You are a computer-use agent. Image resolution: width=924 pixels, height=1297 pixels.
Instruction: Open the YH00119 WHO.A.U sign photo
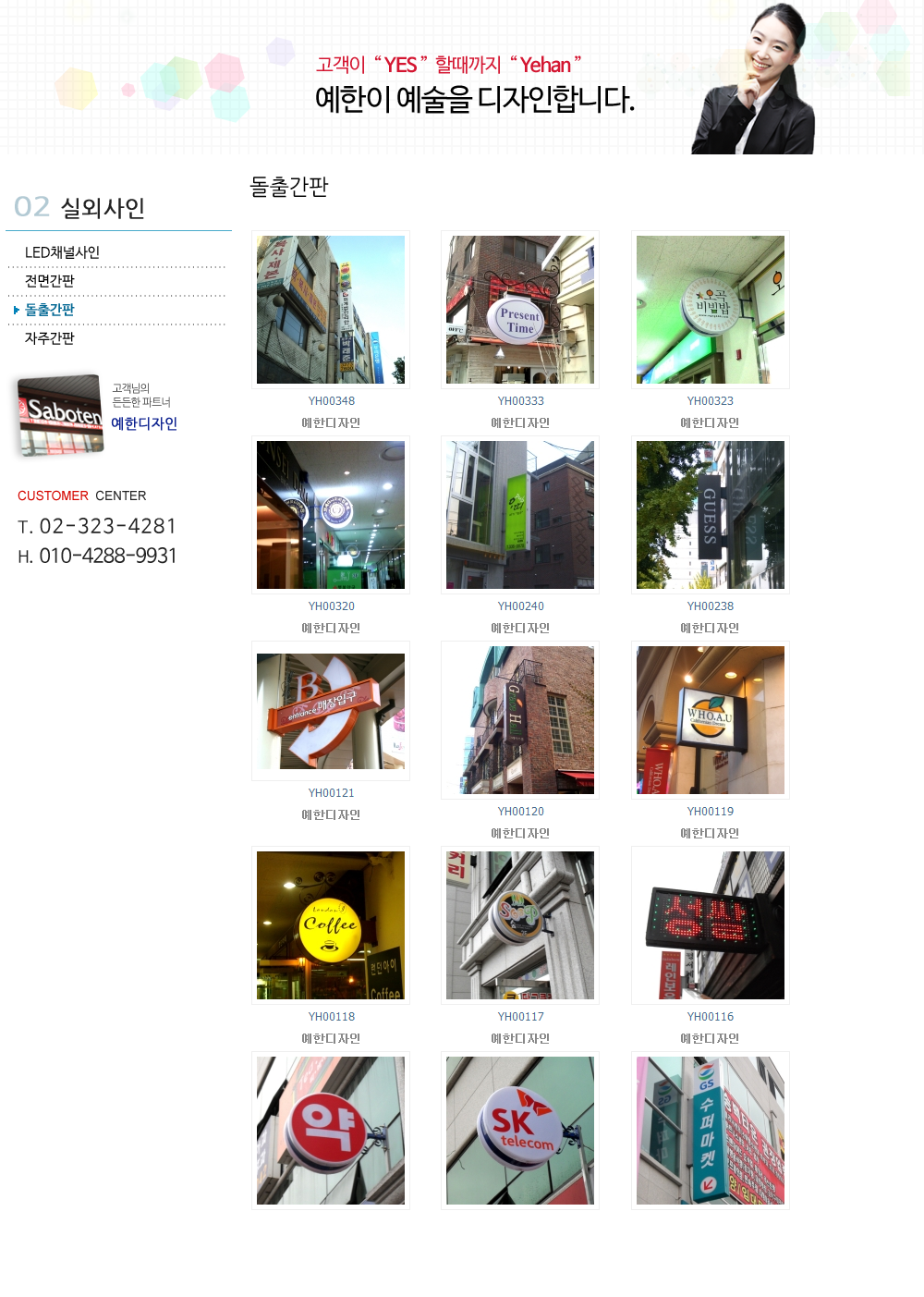pyautogui.click(x=711, y=720)
